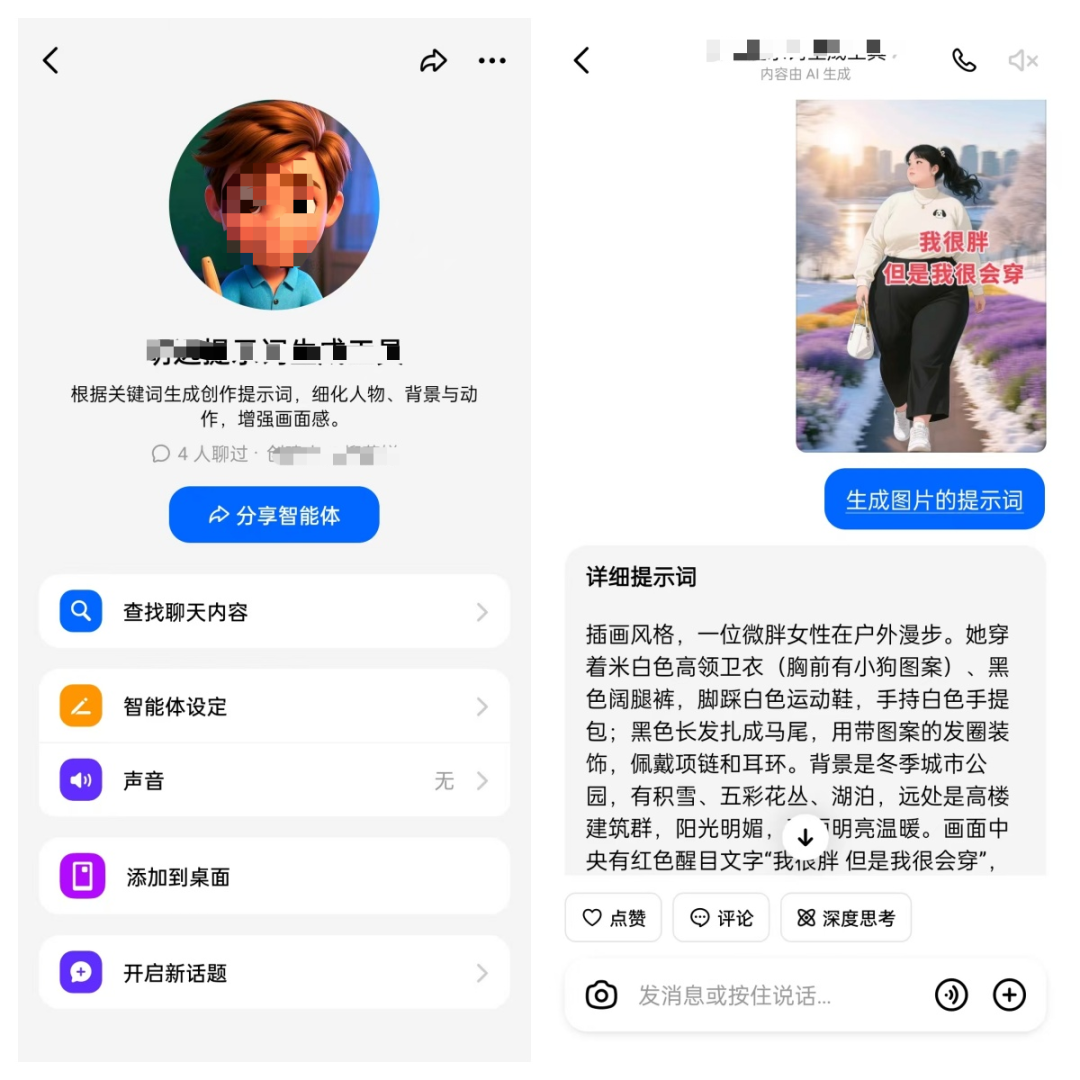Open the three-dot overflow menu
The width and height of the screenshot is (1080, 1080).
coord(492,61)
